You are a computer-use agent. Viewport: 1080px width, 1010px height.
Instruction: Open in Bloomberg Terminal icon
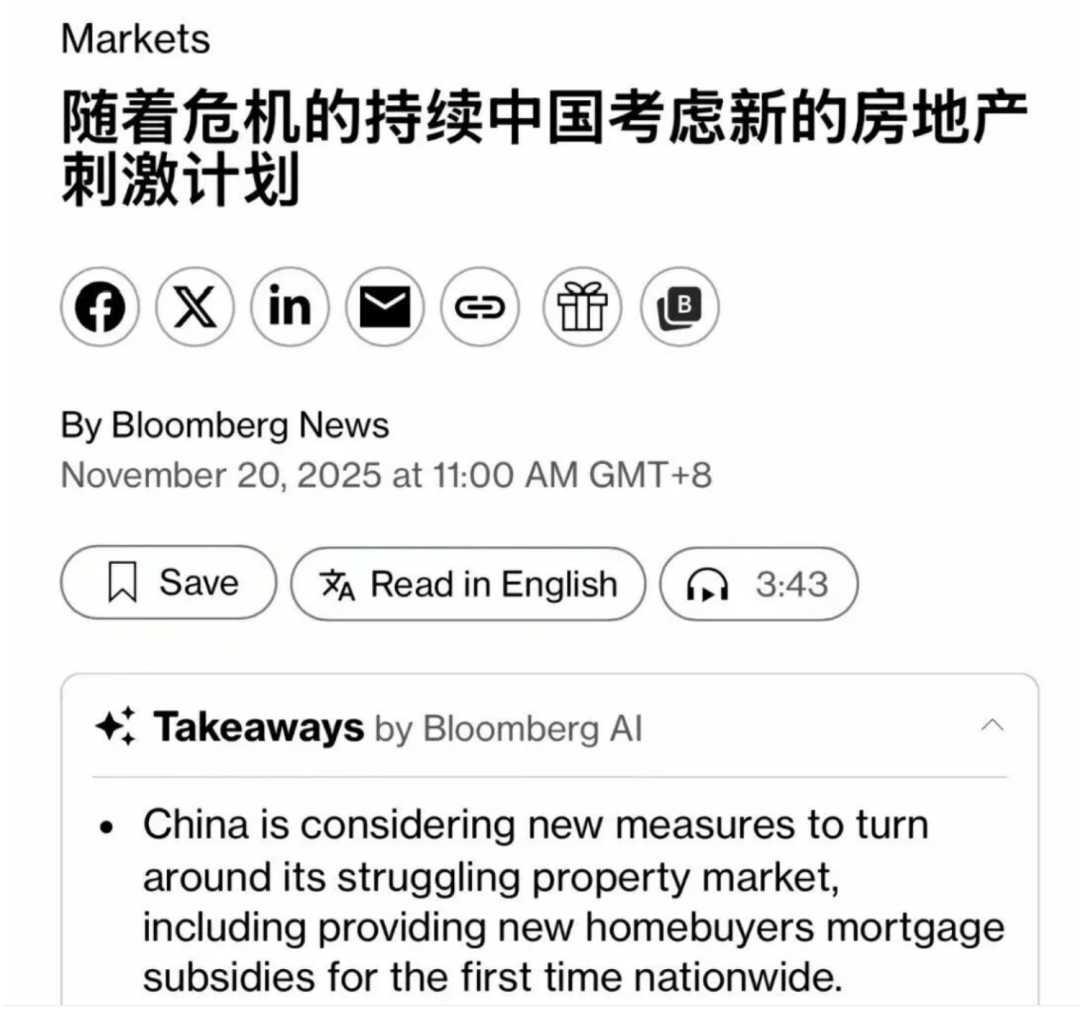point(678,306)
